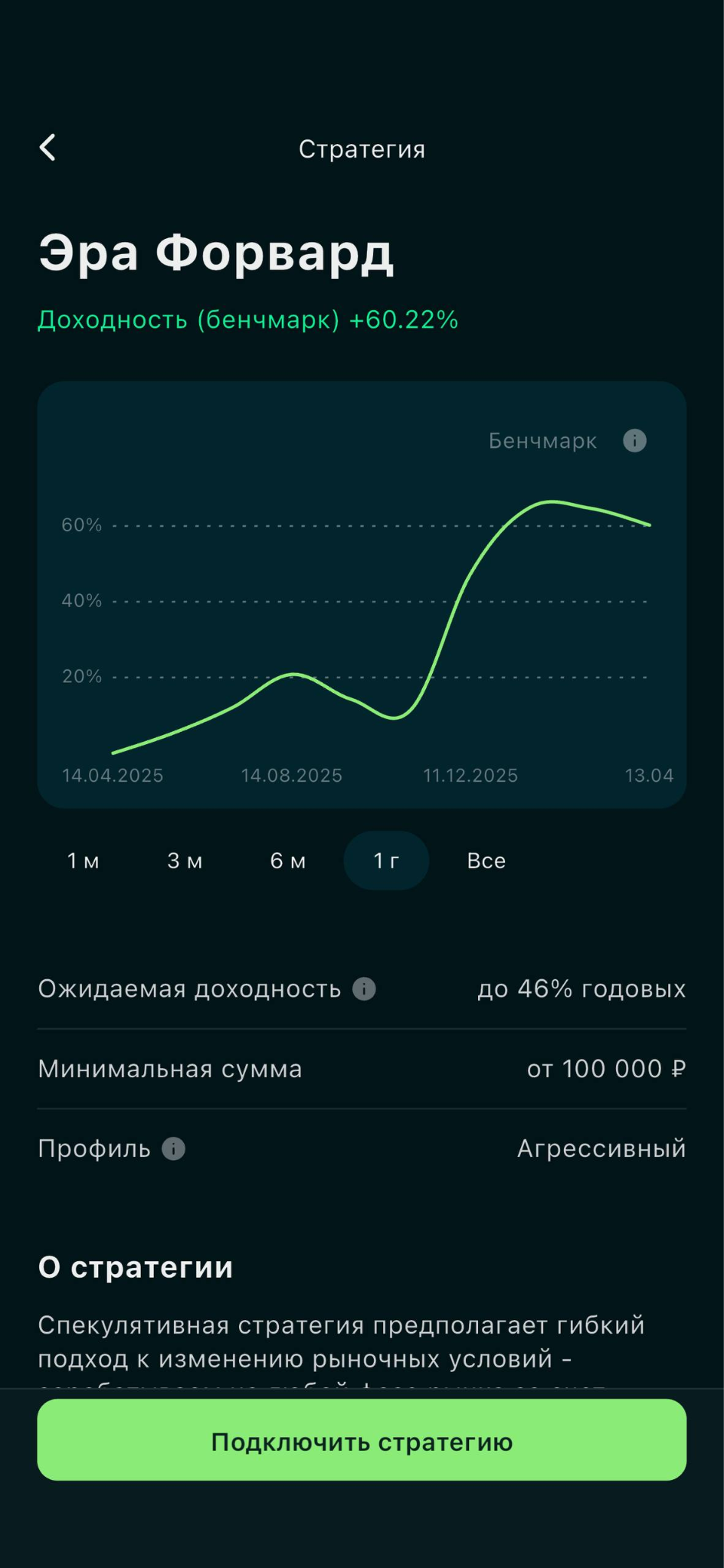Show the 6 м chart period
724x1568 pixels.
(x=288, y=861)
